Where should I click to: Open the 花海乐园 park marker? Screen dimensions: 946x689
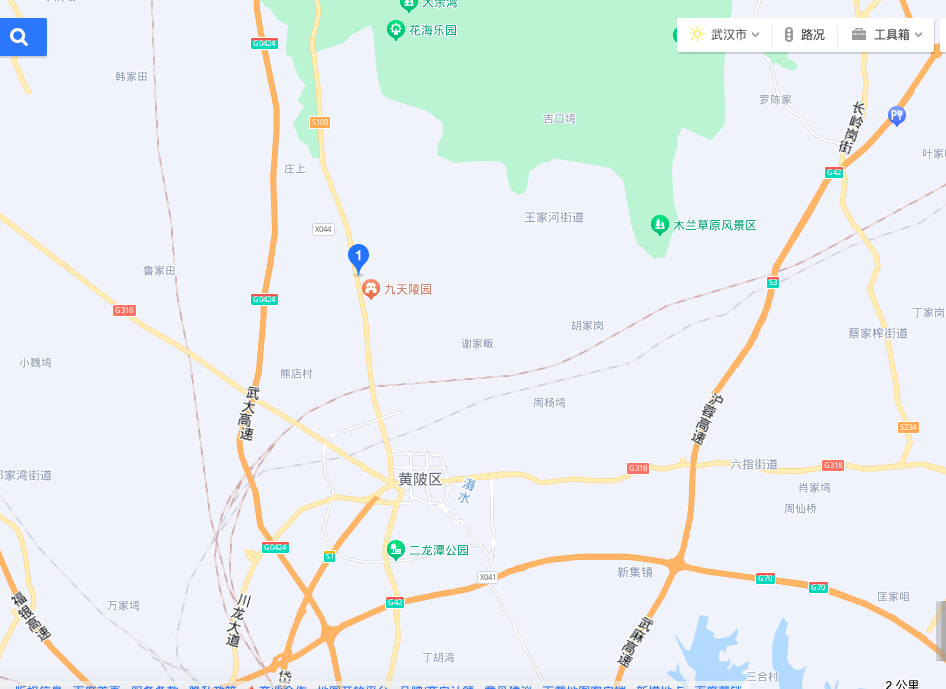[396, 30]
